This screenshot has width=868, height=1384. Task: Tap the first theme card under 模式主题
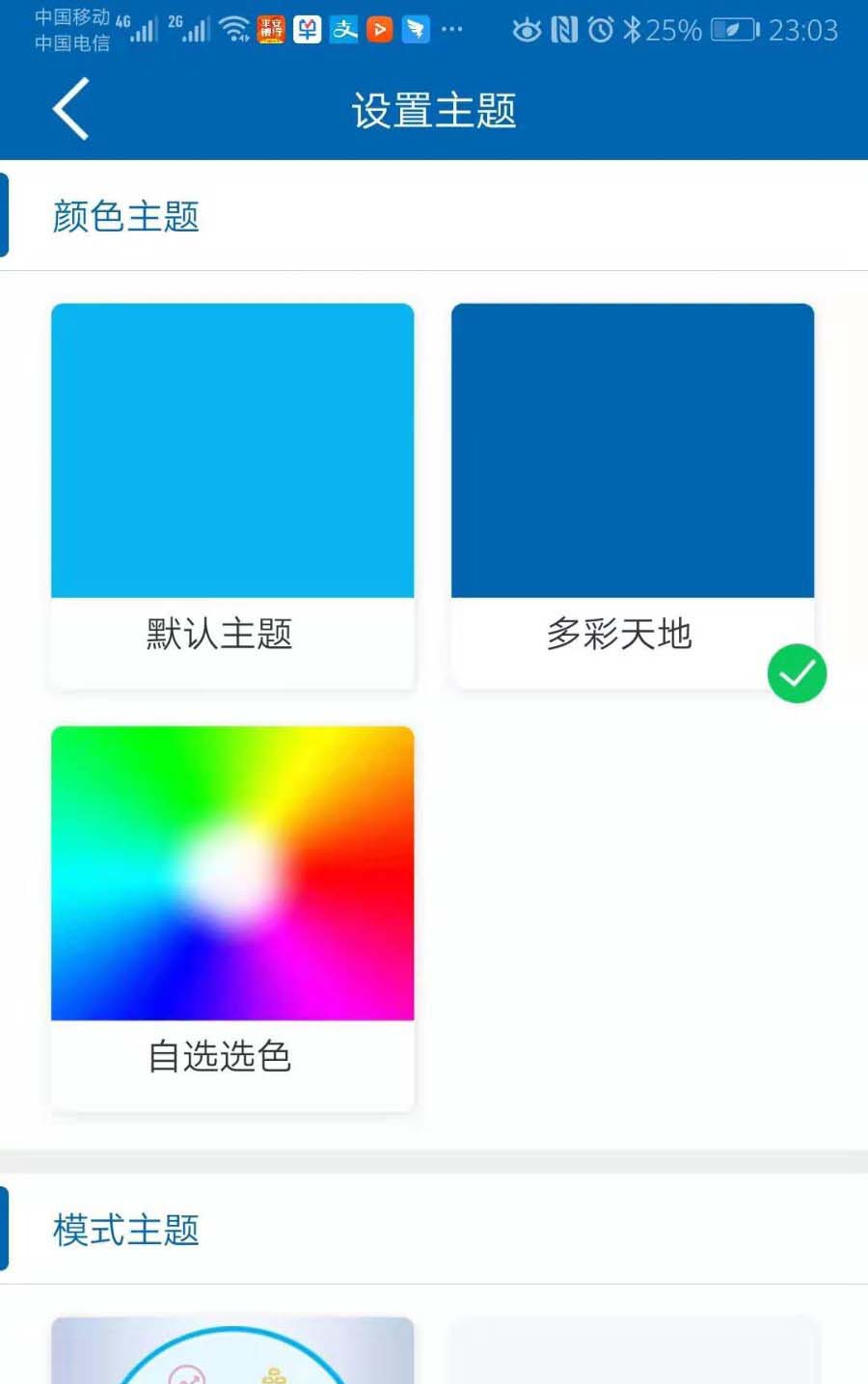coord(232,1350)
